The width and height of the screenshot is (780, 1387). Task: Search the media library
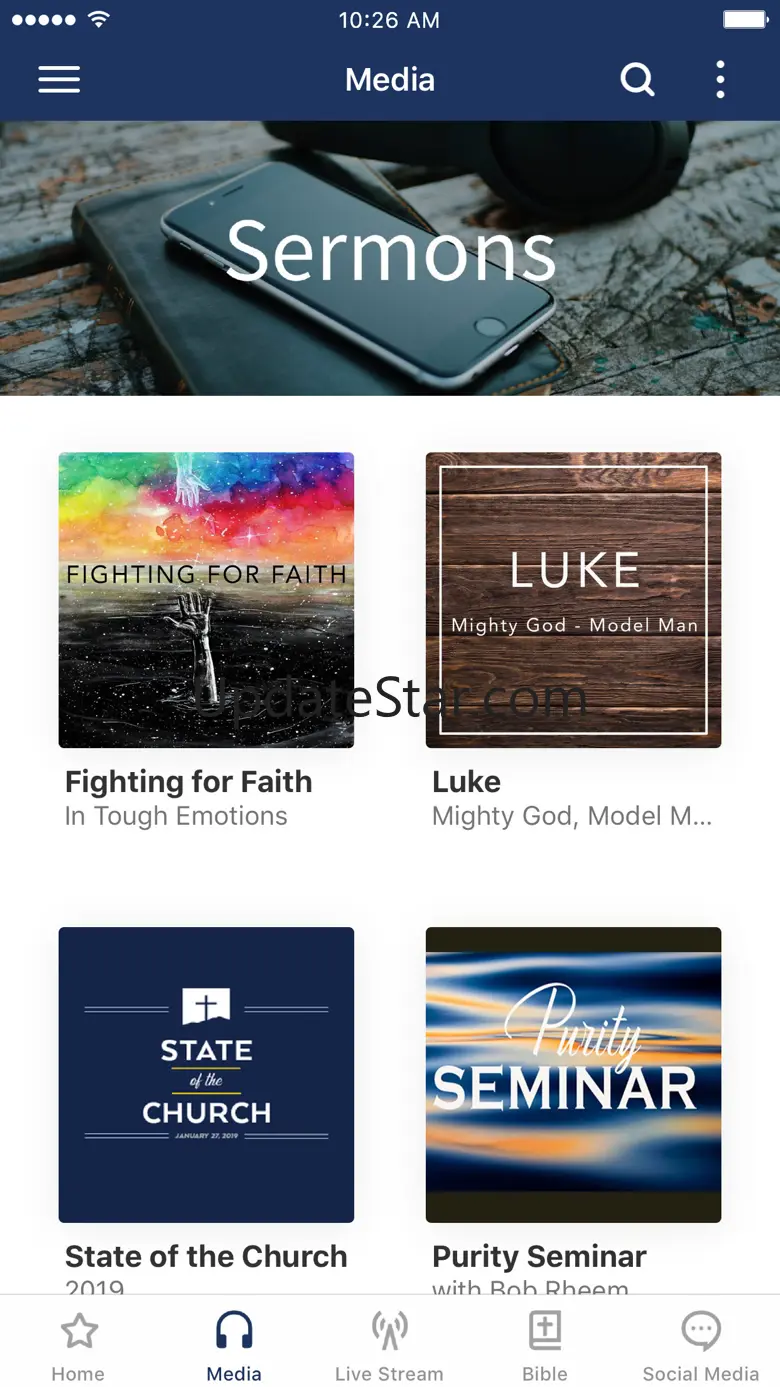point(637,80)
